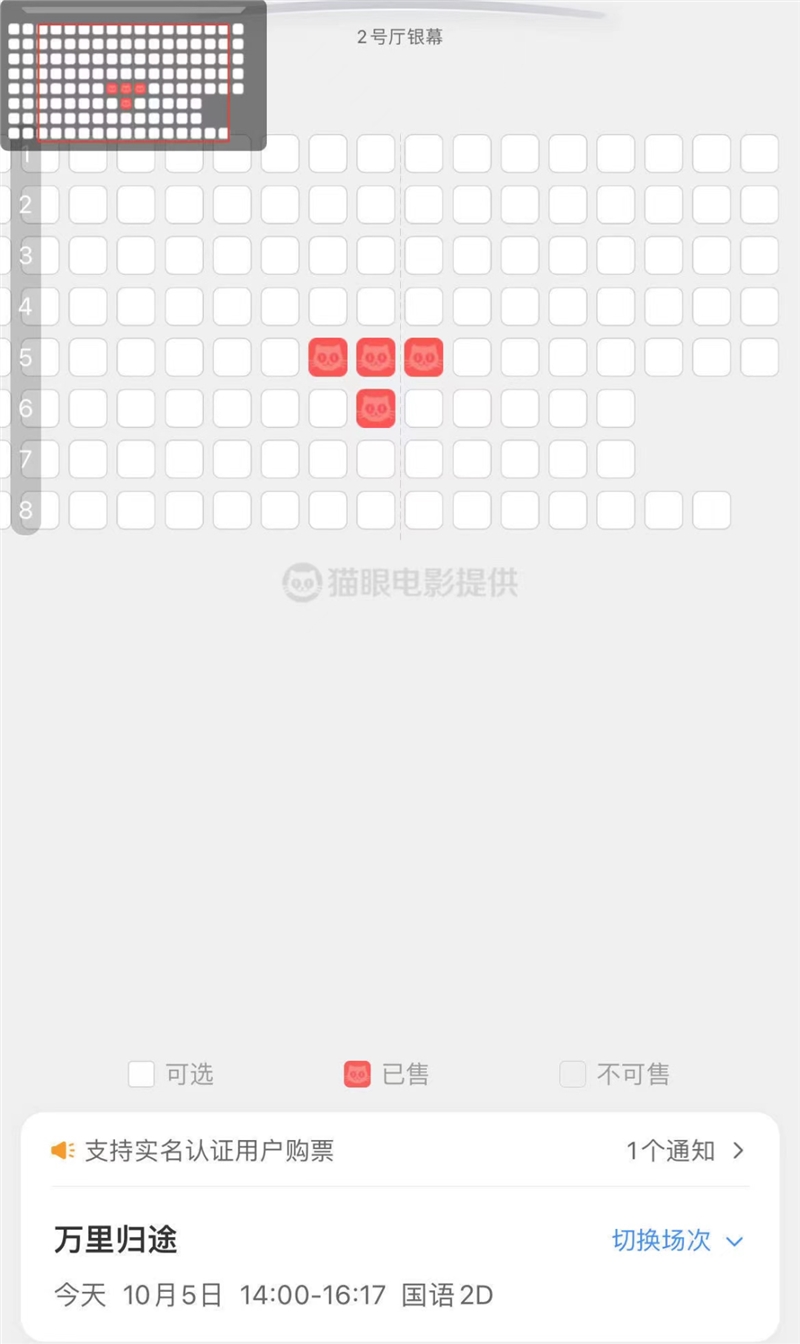Screen dimensions: 800x1344
Task: Open the 1个通知 notice row
Action: pos(685,1151)
